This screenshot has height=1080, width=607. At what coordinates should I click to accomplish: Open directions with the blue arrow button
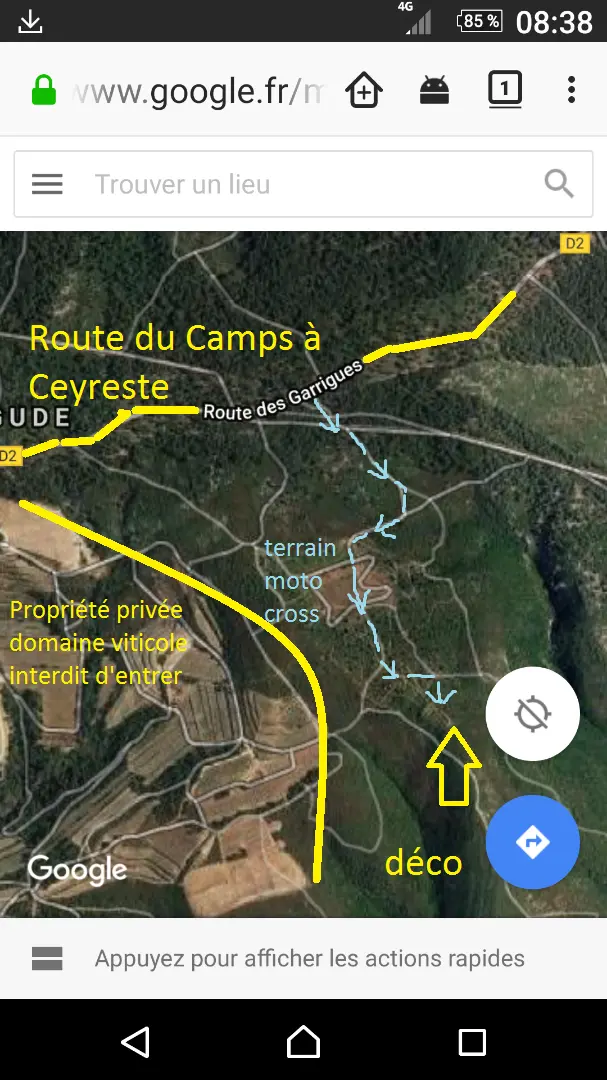pos(533,842)
